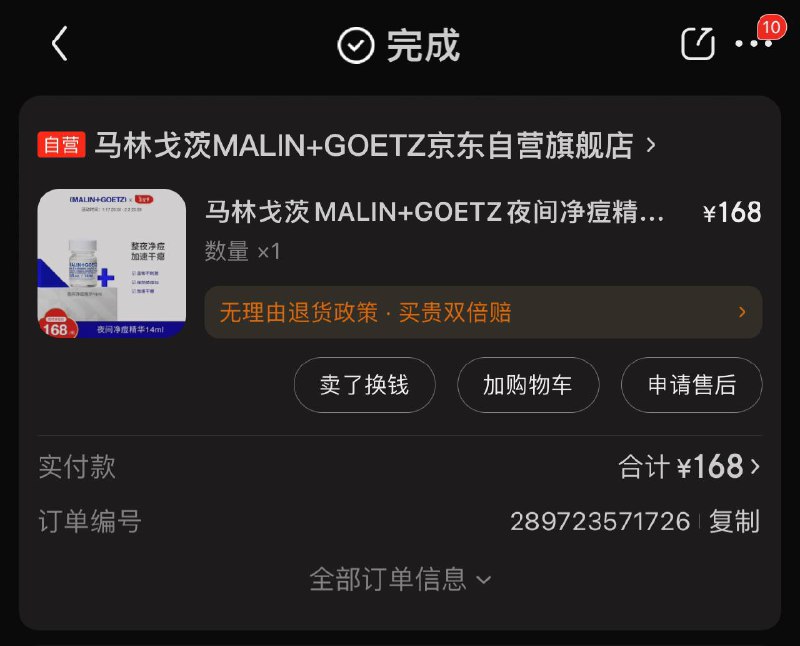Request after-sales service with 申请售后

click(692, 385)
